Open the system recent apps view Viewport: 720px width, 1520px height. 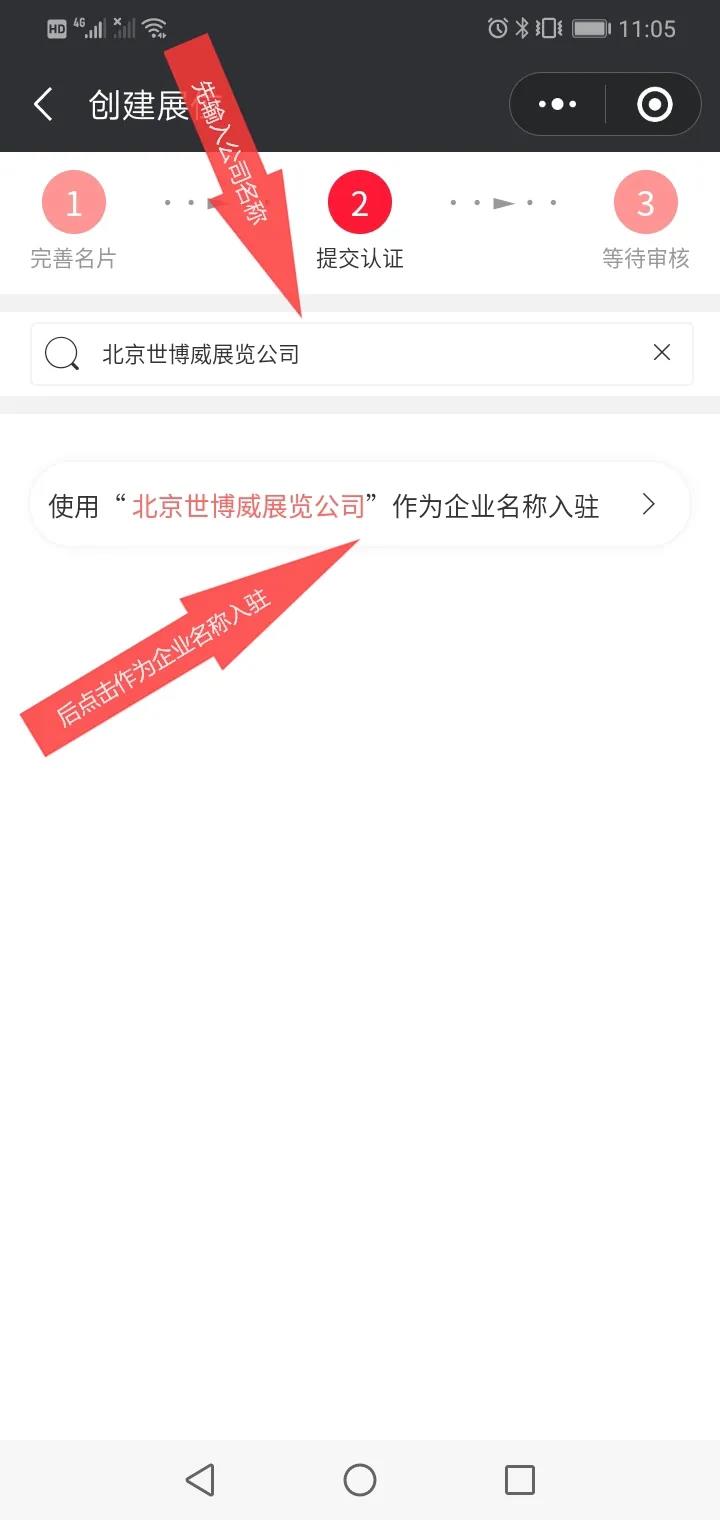(520, 1479)
